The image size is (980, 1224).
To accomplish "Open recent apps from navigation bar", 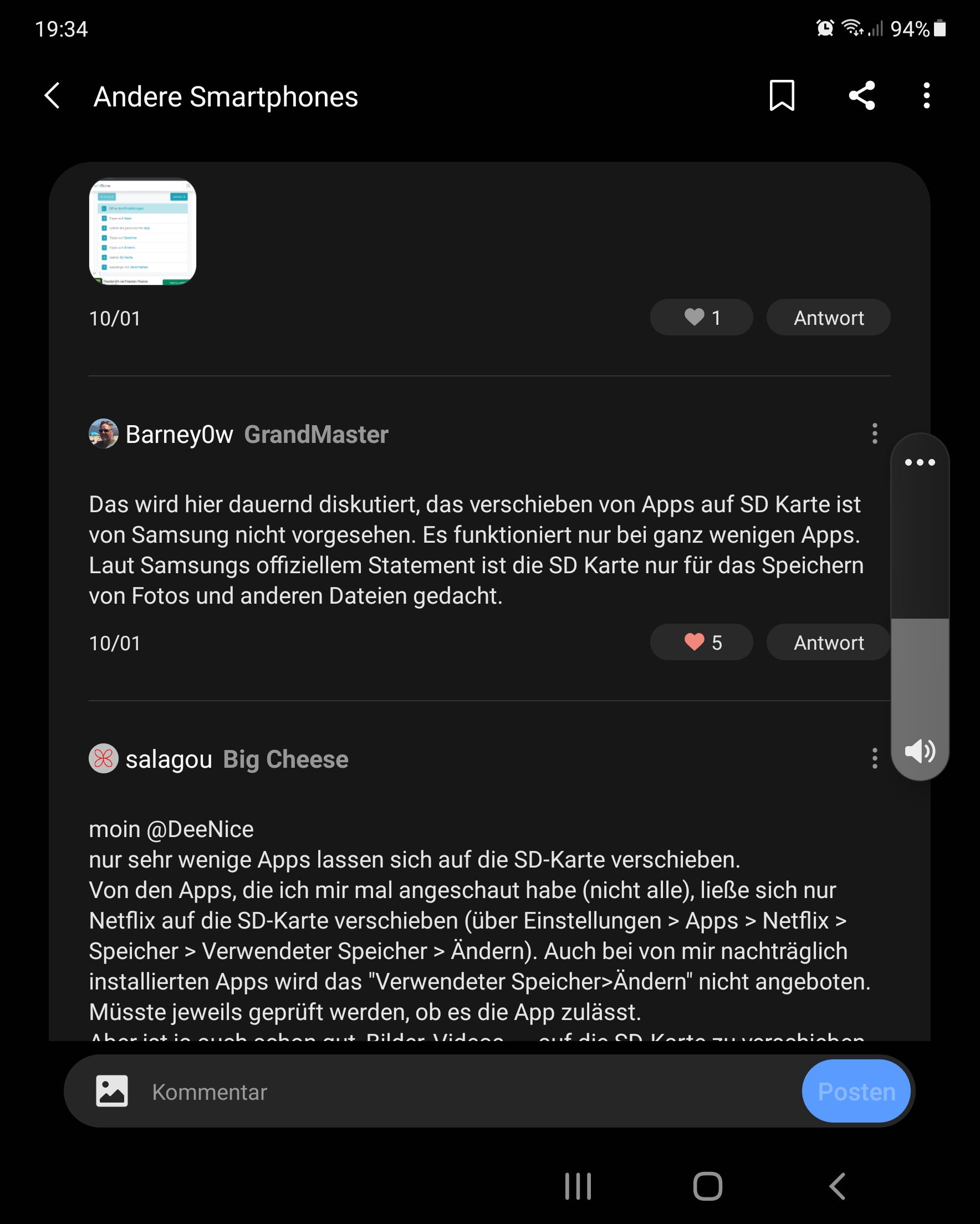I will pyautogui.click(x=578, y=1186).
